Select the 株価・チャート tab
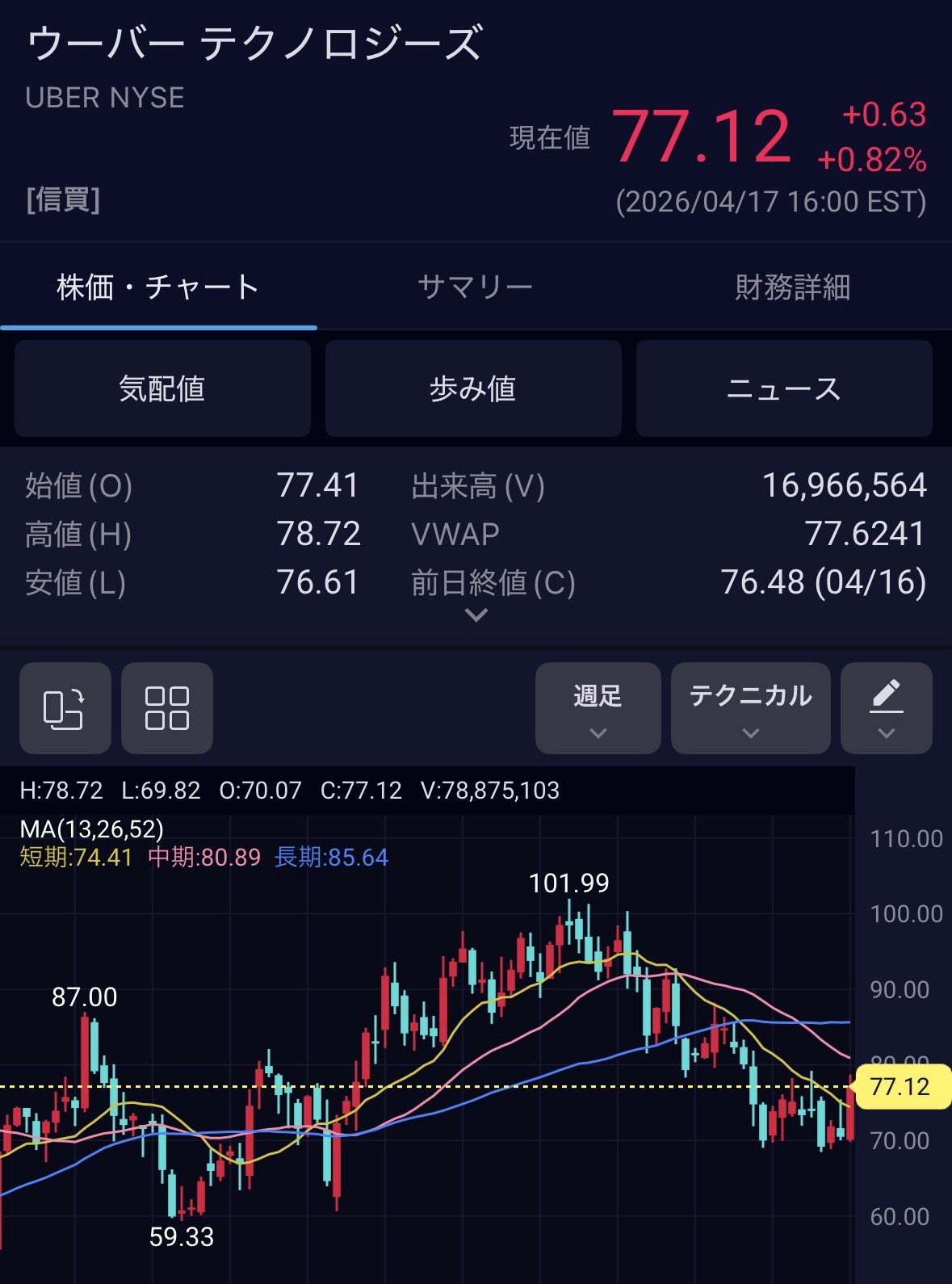This screenshot has width=952, height=1284. [158, 287]
